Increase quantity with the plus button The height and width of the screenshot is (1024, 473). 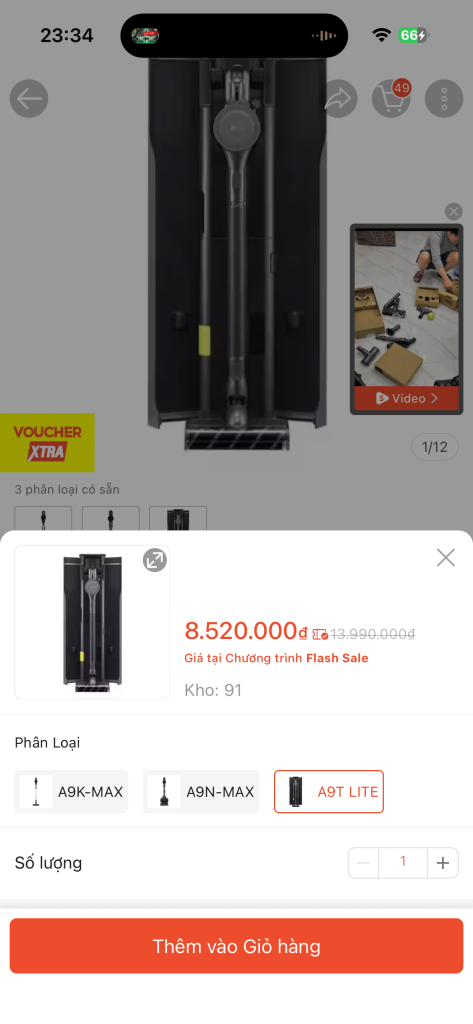click(x=443, y=863)
